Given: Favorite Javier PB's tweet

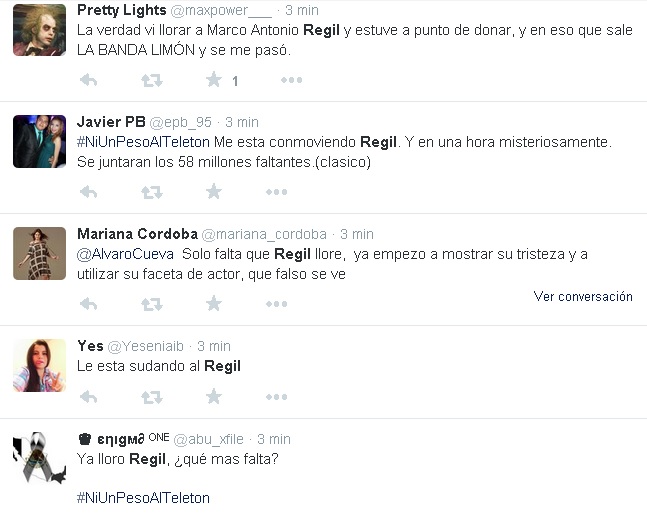Looking at the screenshot, I should click(x=213, y=192).
